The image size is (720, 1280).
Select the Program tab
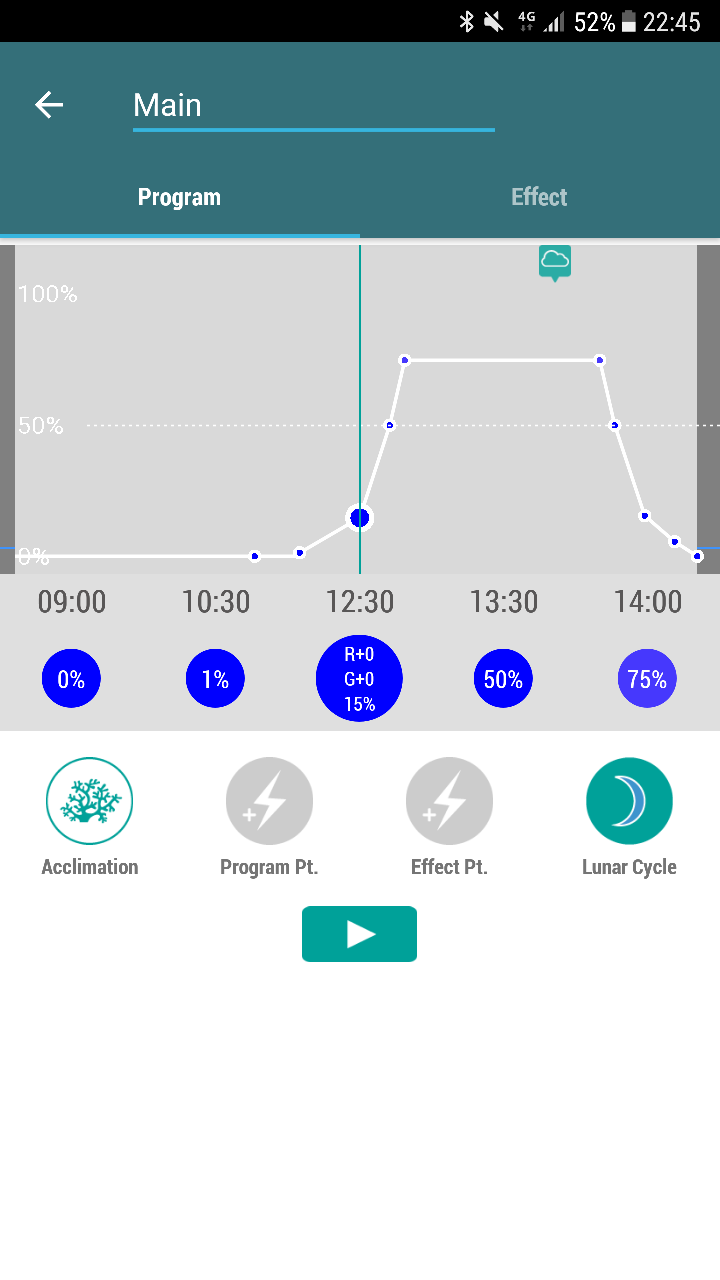179,197
